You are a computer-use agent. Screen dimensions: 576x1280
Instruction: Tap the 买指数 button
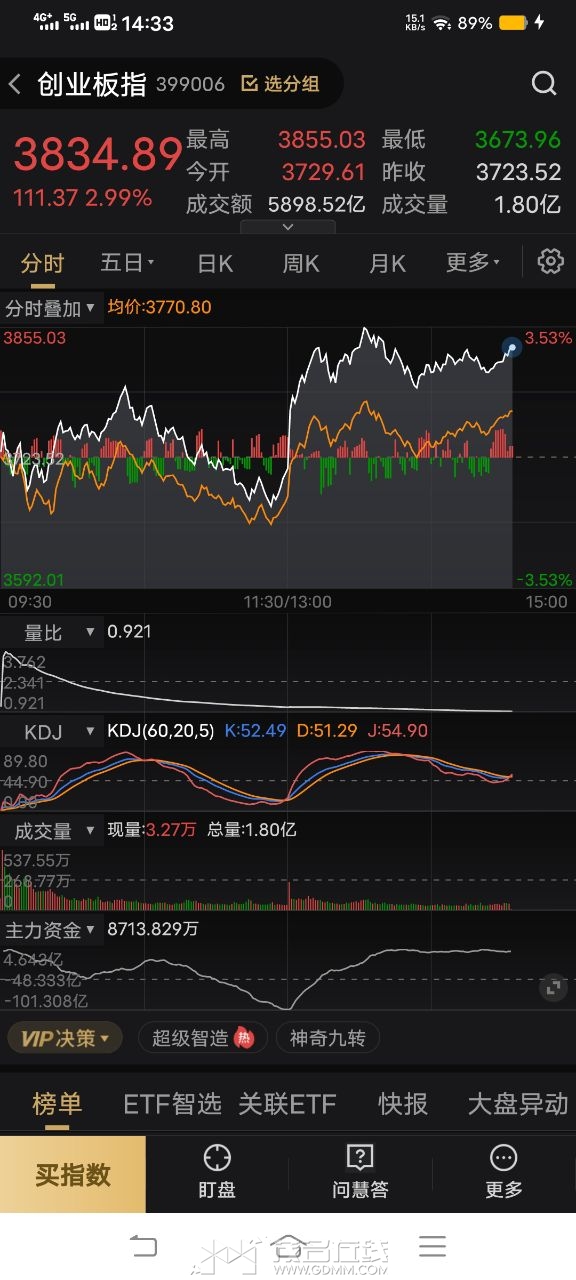[73, 1175]
